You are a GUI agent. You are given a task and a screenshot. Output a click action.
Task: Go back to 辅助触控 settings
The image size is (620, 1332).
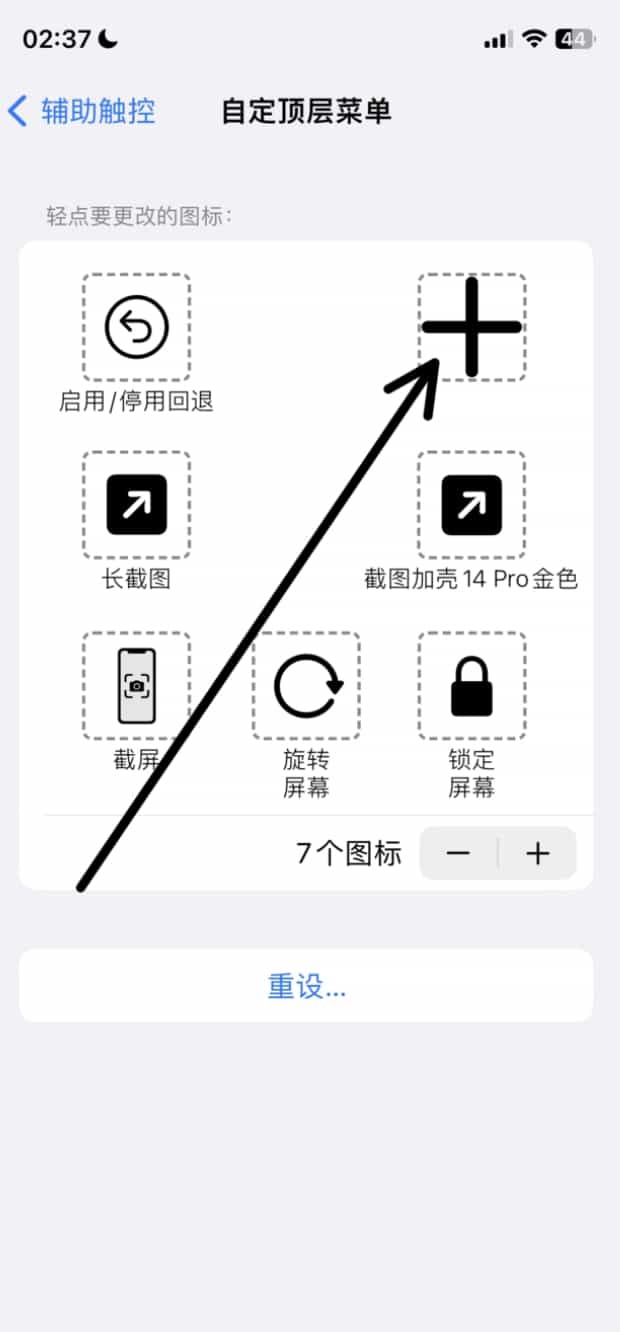coord(82,111)
